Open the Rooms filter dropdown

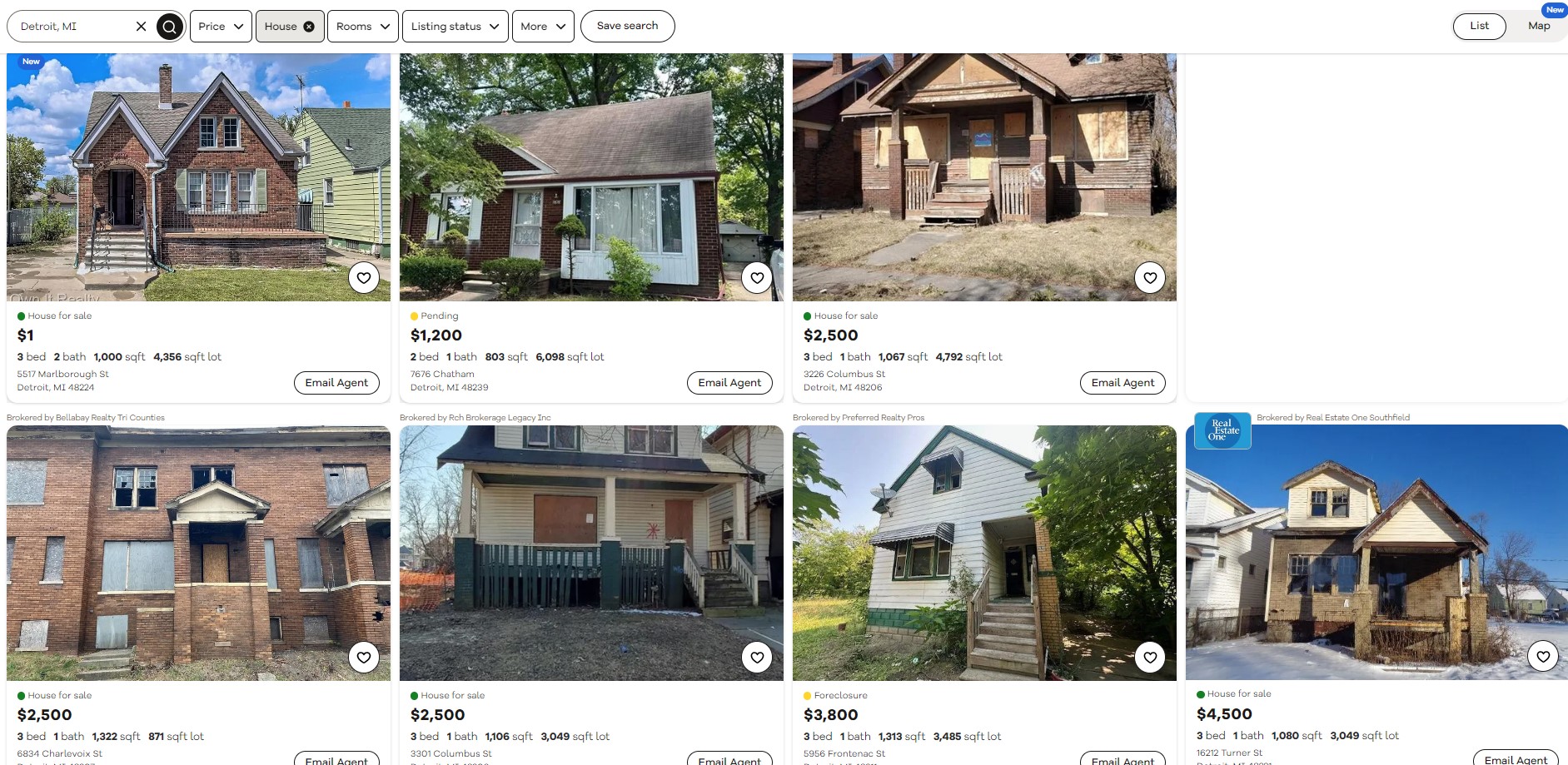point(363,27)
